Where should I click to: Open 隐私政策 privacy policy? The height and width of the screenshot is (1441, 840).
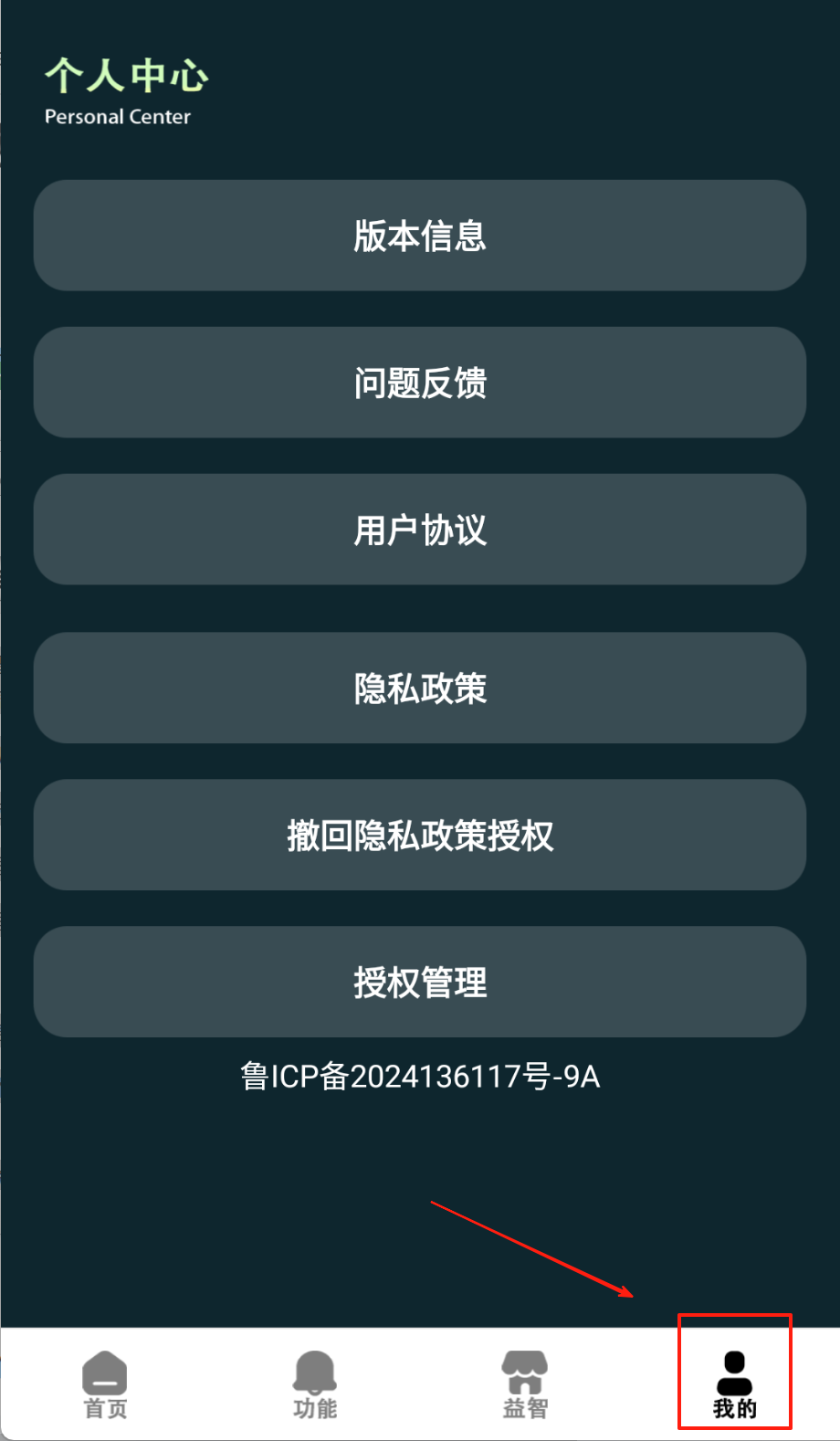[x=420, y=688]
